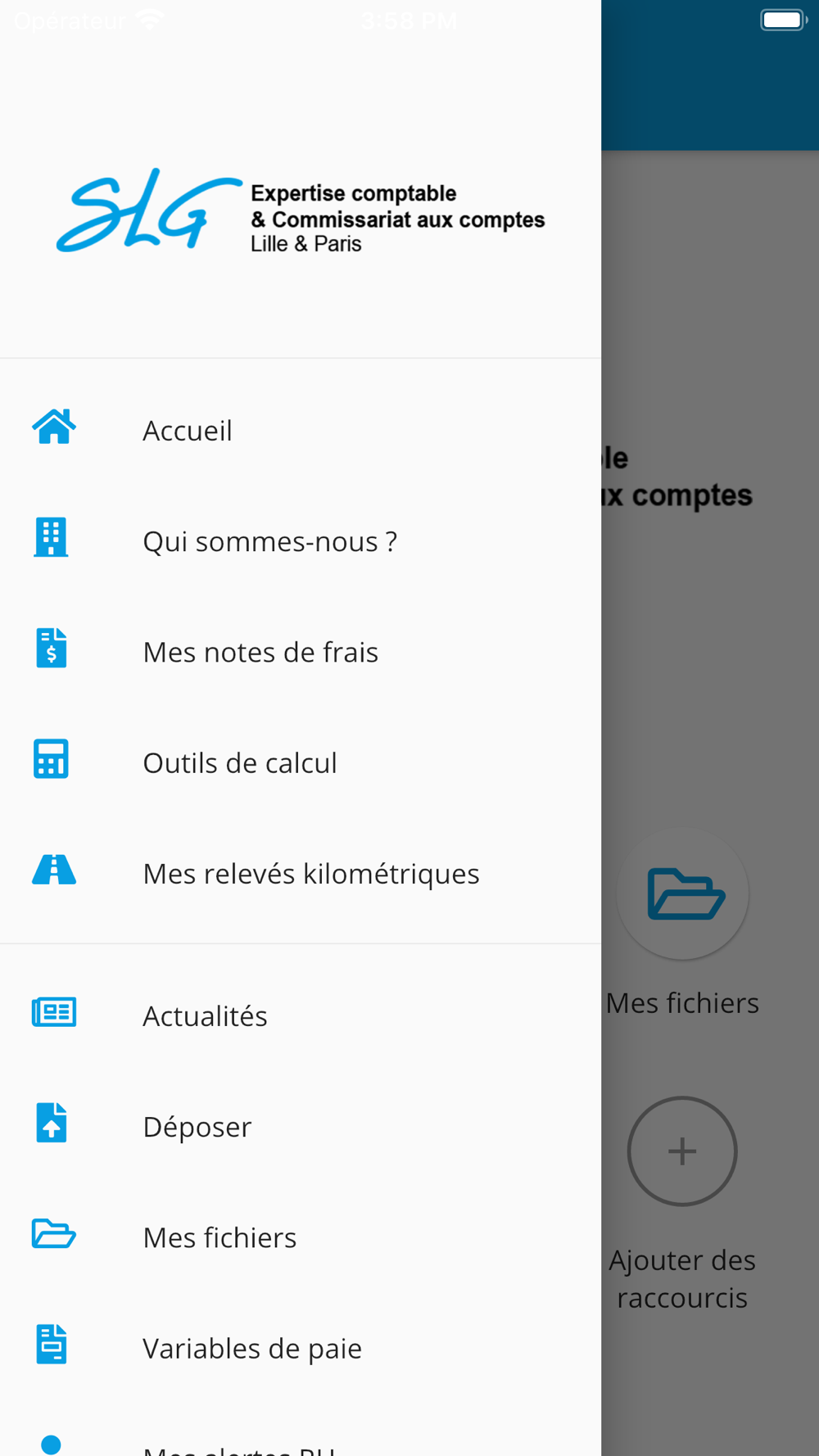This screenshot has height=1456, width=819.
Task: Go to Variables de paie
Action: coord(251,1348)
